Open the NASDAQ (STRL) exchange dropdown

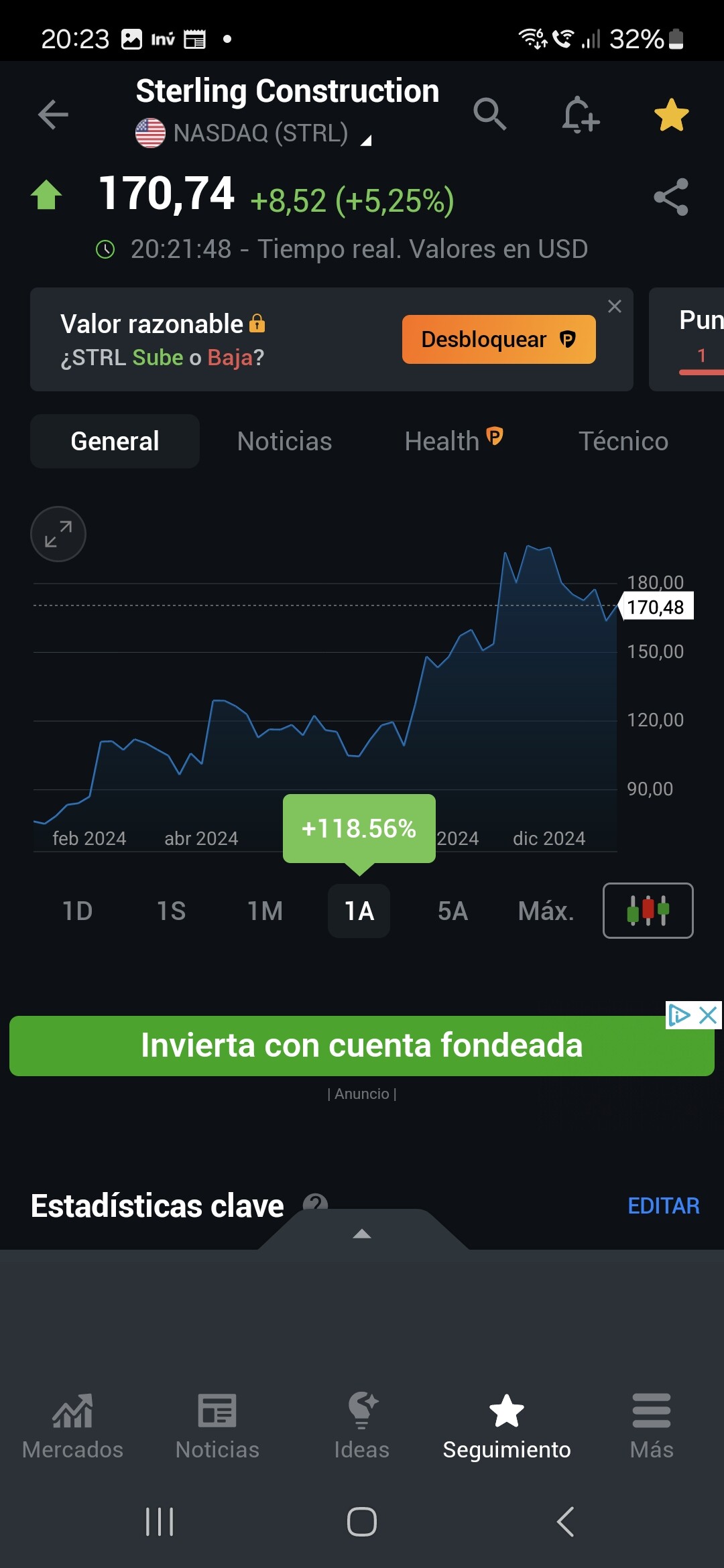253,133
